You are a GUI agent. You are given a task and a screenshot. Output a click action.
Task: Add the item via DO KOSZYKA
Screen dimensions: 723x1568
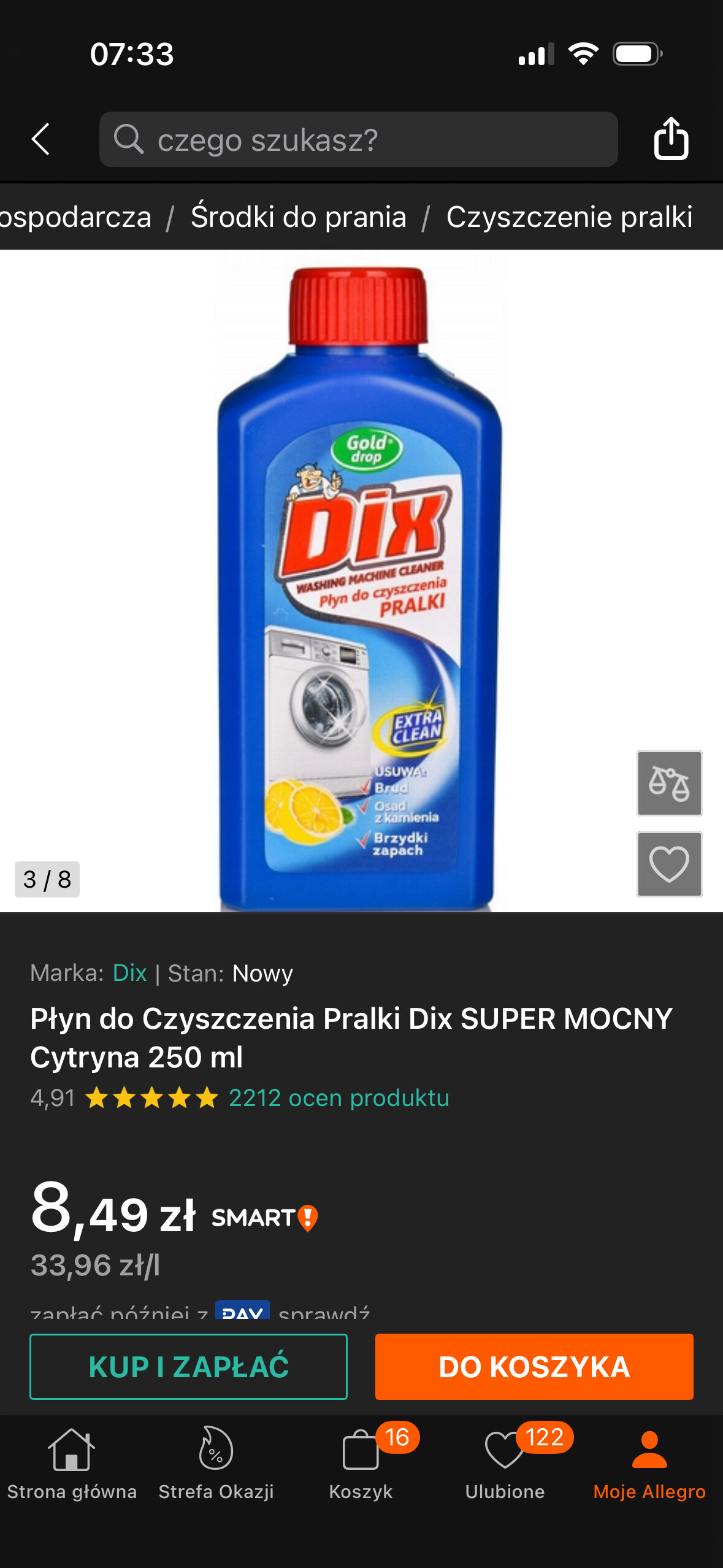pyautogui.click(x=534, y=1367)
